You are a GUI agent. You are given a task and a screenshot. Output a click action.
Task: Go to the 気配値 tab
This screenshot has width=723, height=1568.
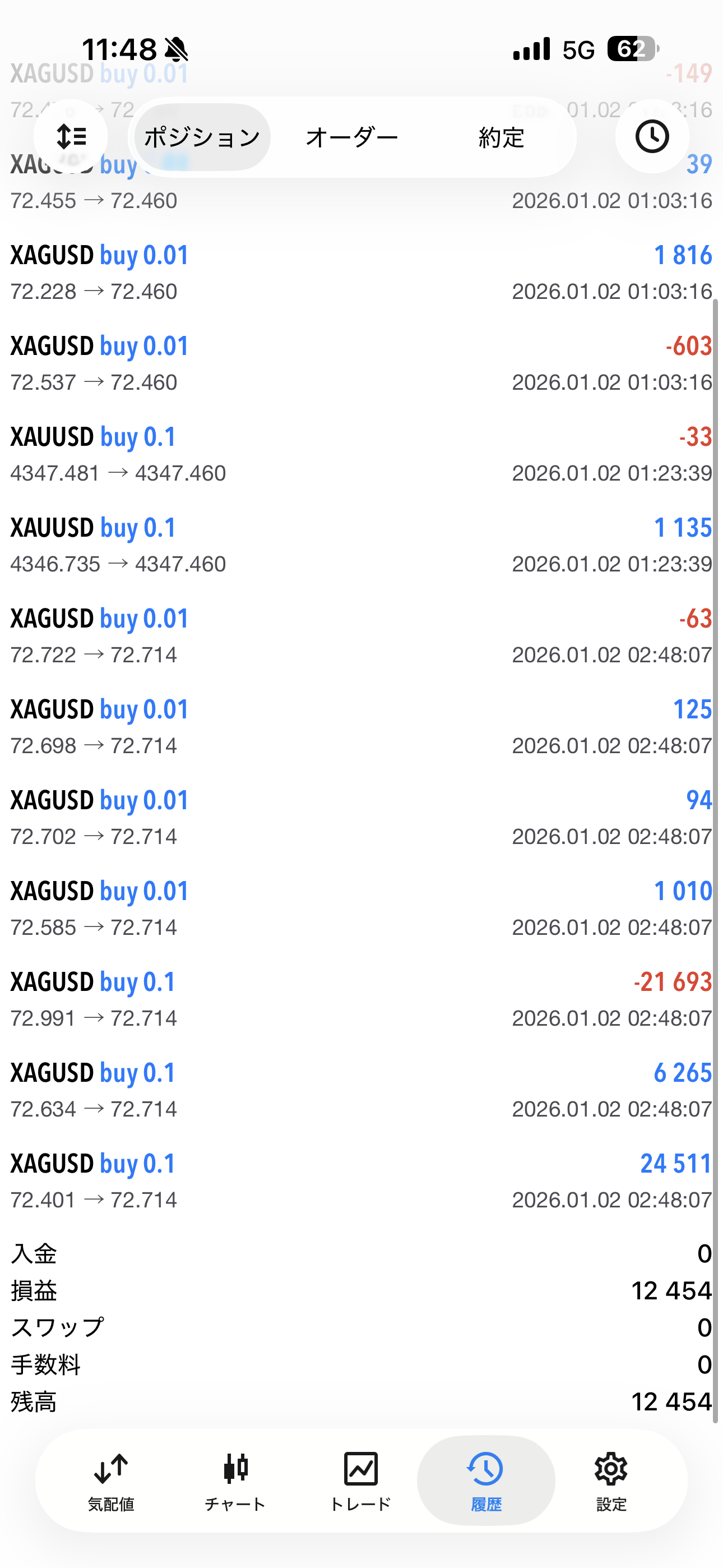(111, 1480)
